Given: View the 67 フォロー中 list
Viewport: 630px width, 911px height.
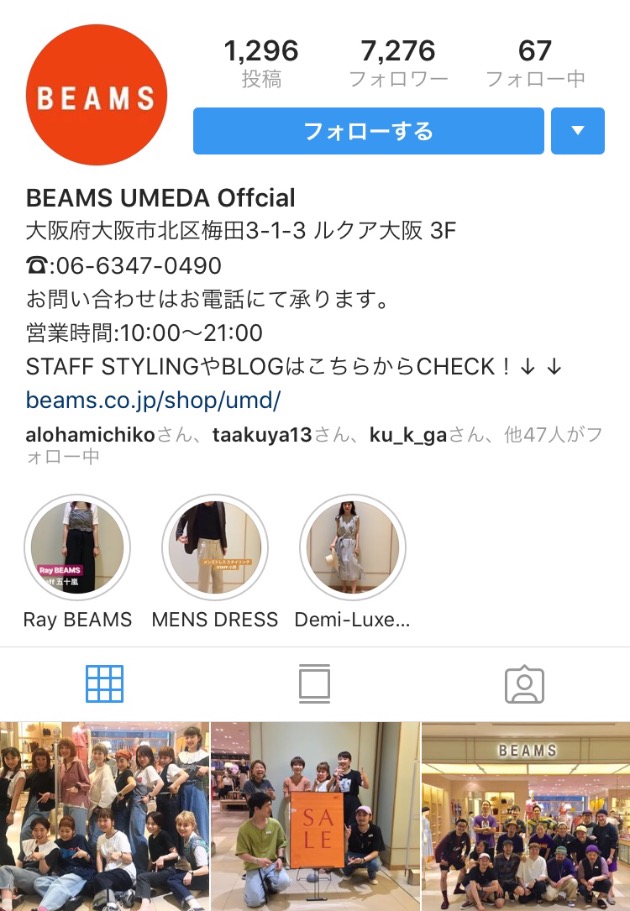Looking at the screenshot, I should coord(535,63).
